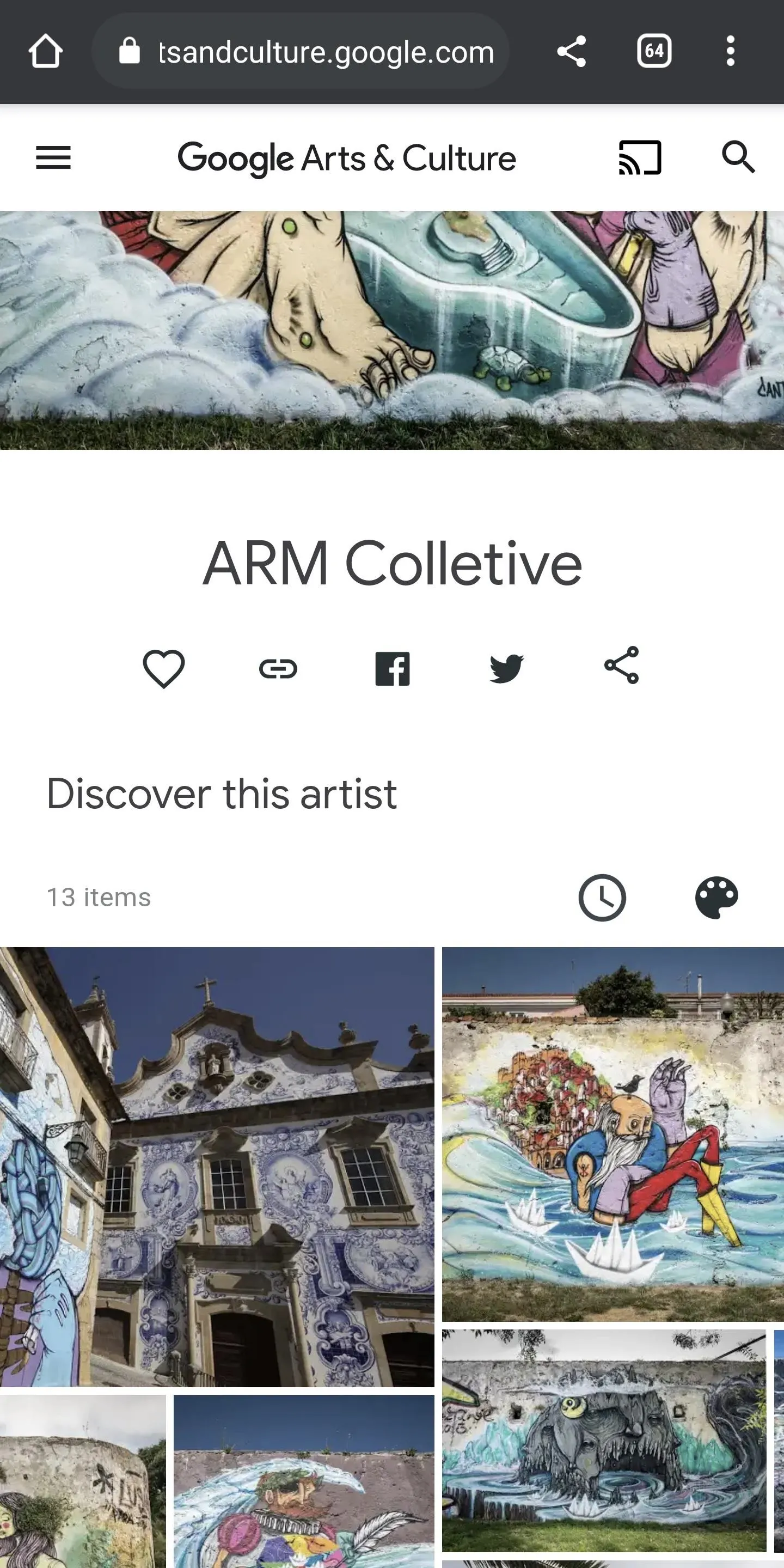784x1568 pixels.
Task: Open the browser overflow menu
Action: [x=731, y=51]
